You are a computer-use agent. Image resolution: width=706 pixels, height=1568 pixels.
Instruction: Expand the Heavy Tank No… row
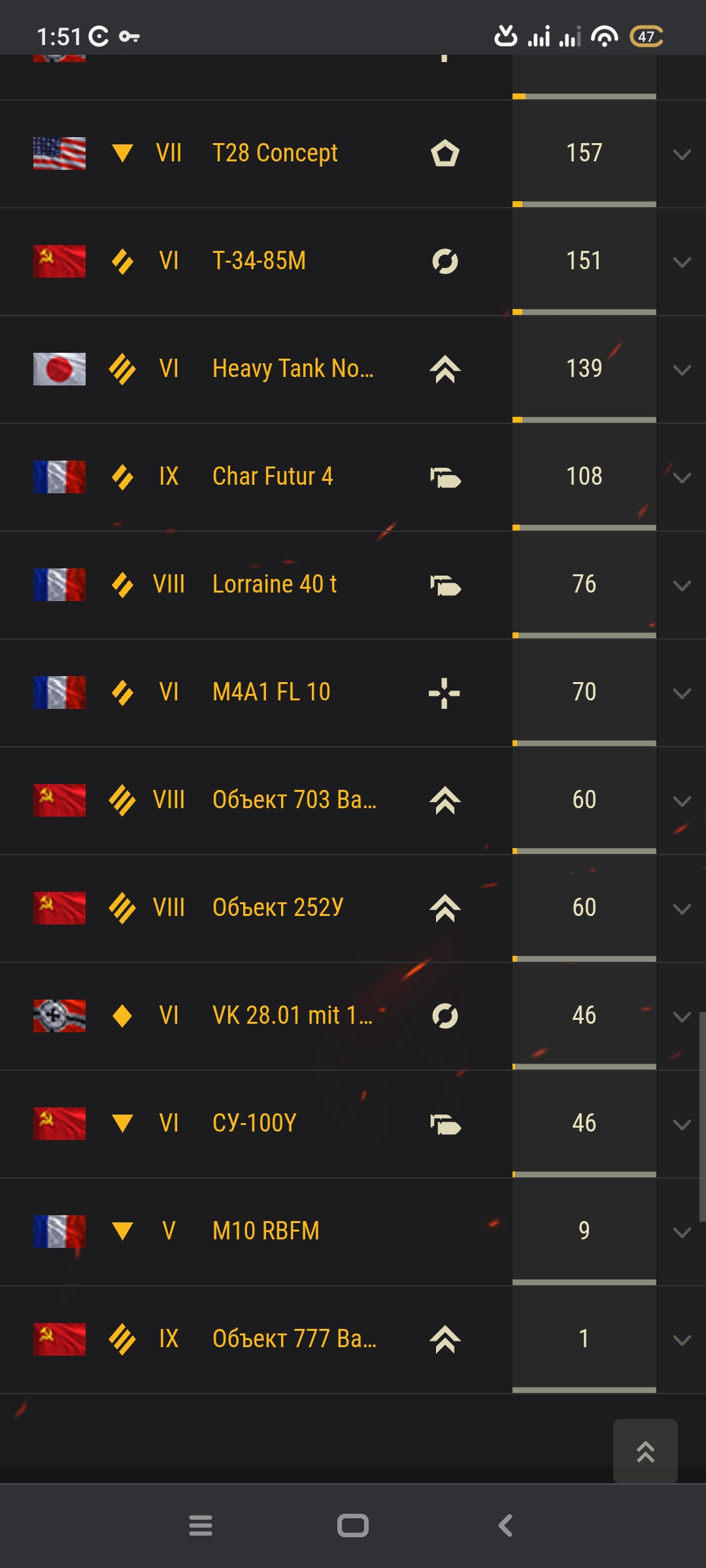click(682, 370)
